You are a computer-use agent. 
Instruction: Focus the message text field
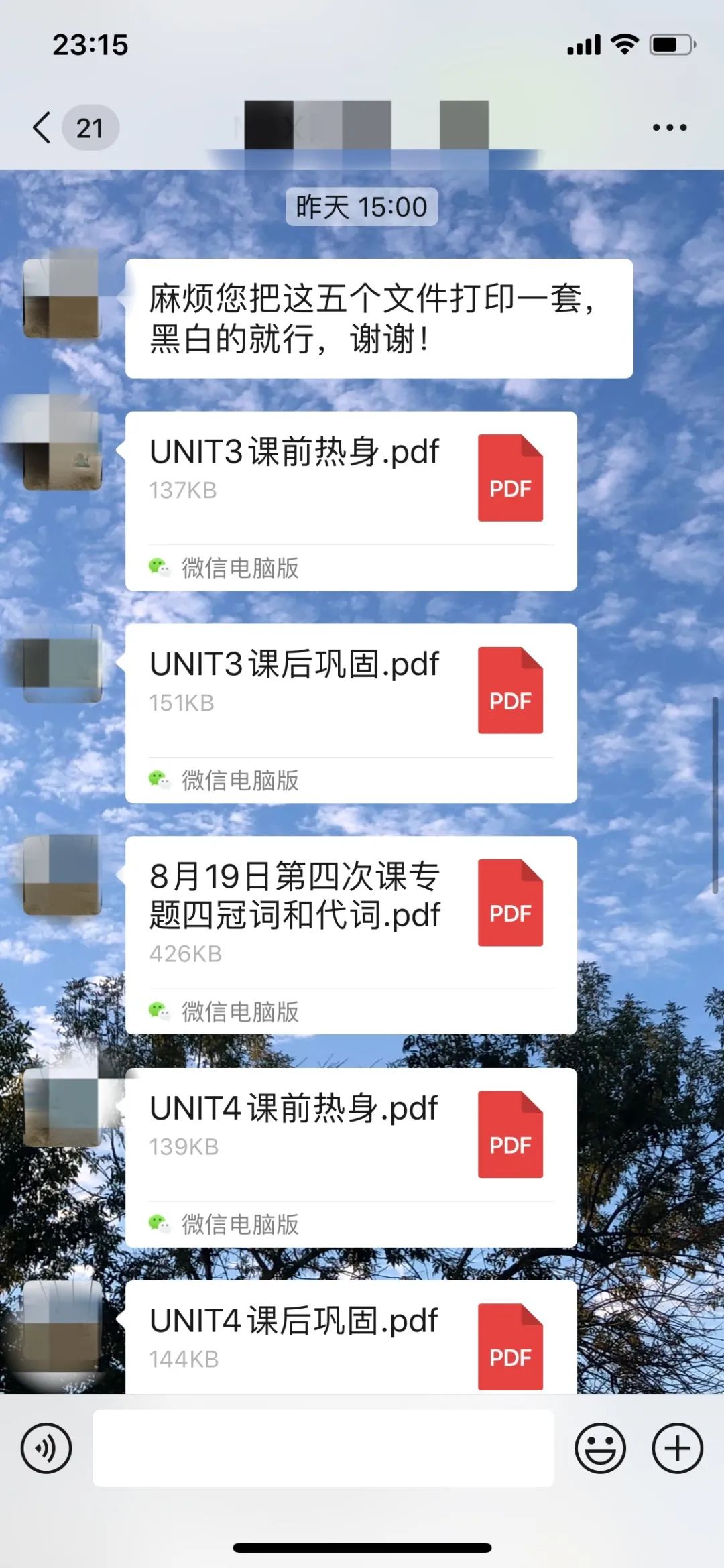(323, 1448)
